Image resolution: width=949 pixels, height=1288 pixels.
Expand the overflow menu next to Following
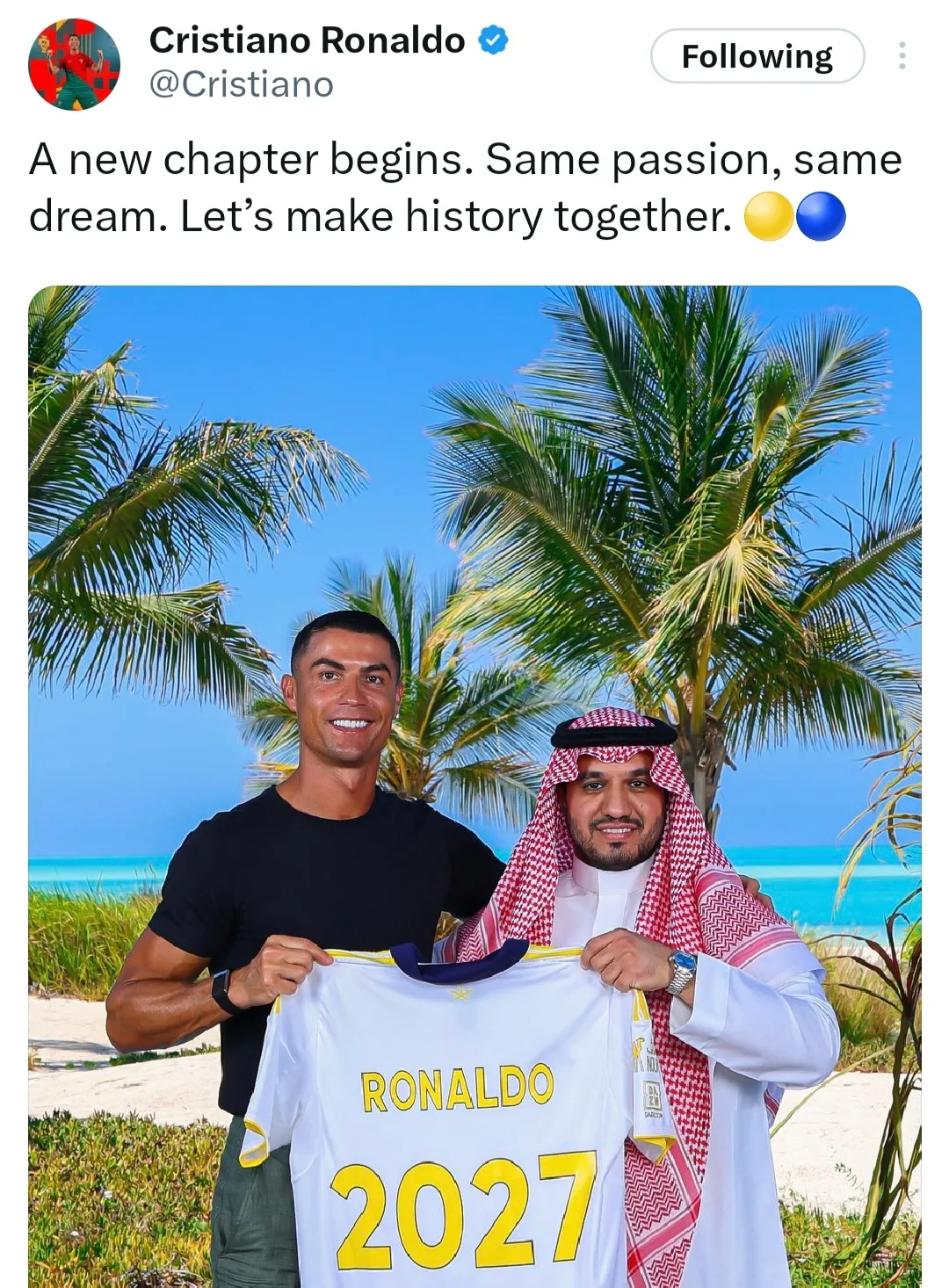pyautogui.click(x=903, y=54)
